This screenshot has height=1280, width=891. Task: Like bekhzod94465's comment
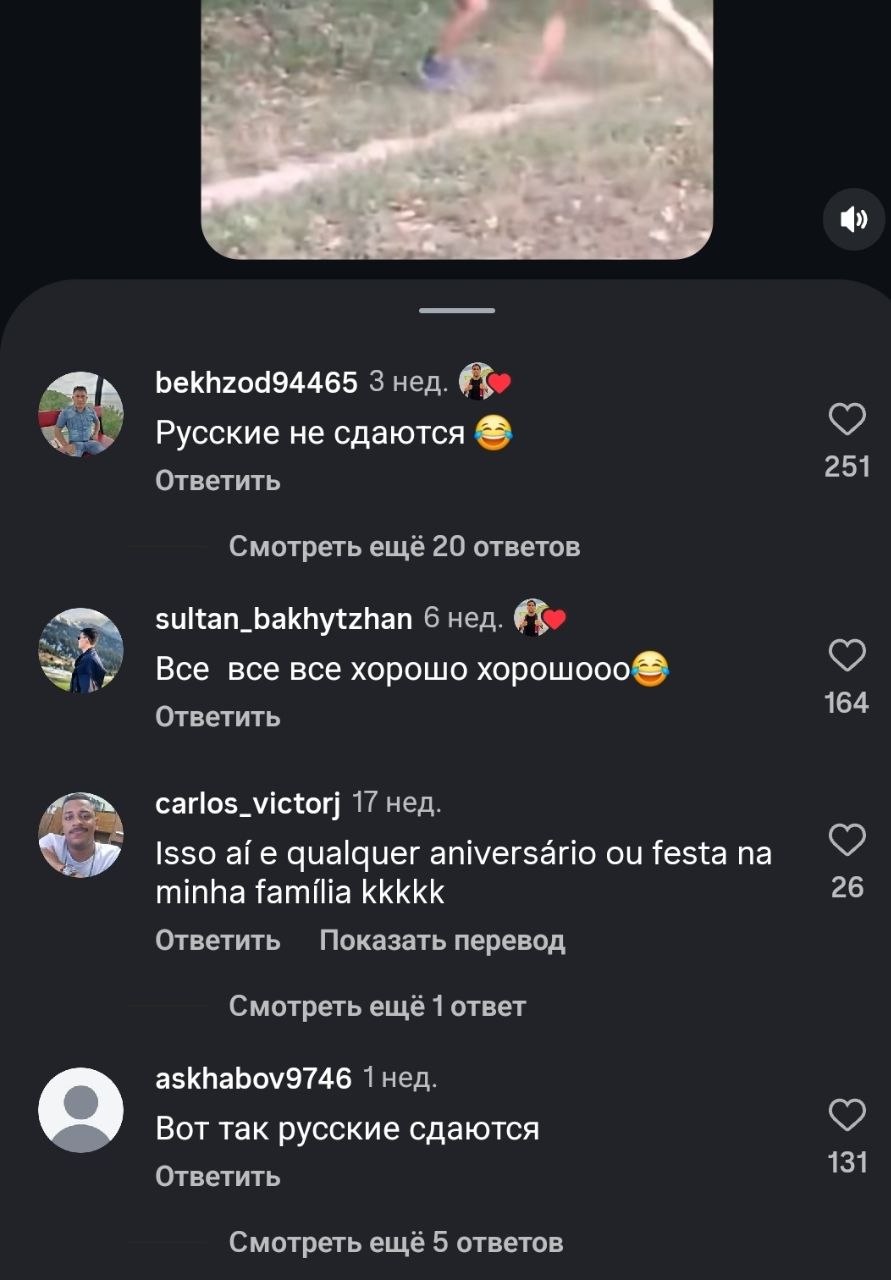click(847, 419)
